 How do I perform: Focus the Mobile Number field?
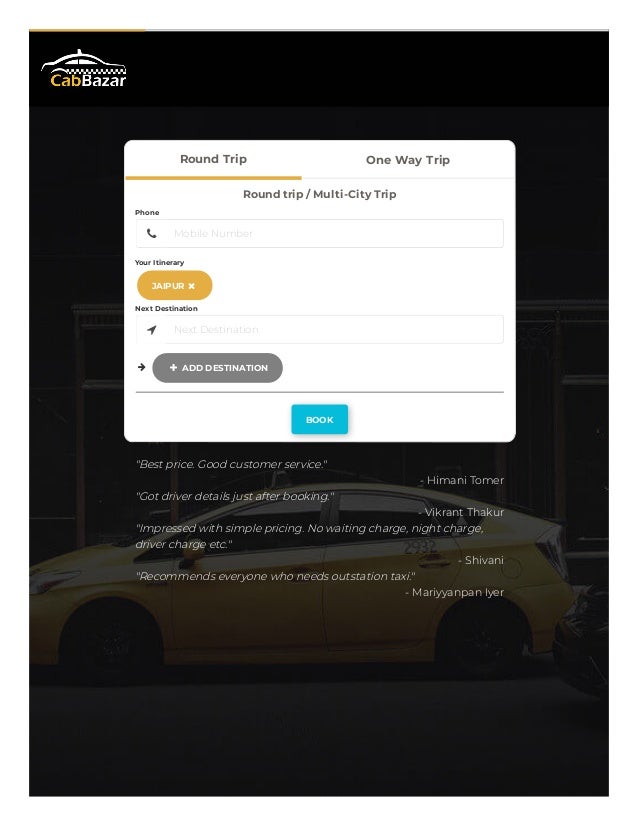[319, 233]
